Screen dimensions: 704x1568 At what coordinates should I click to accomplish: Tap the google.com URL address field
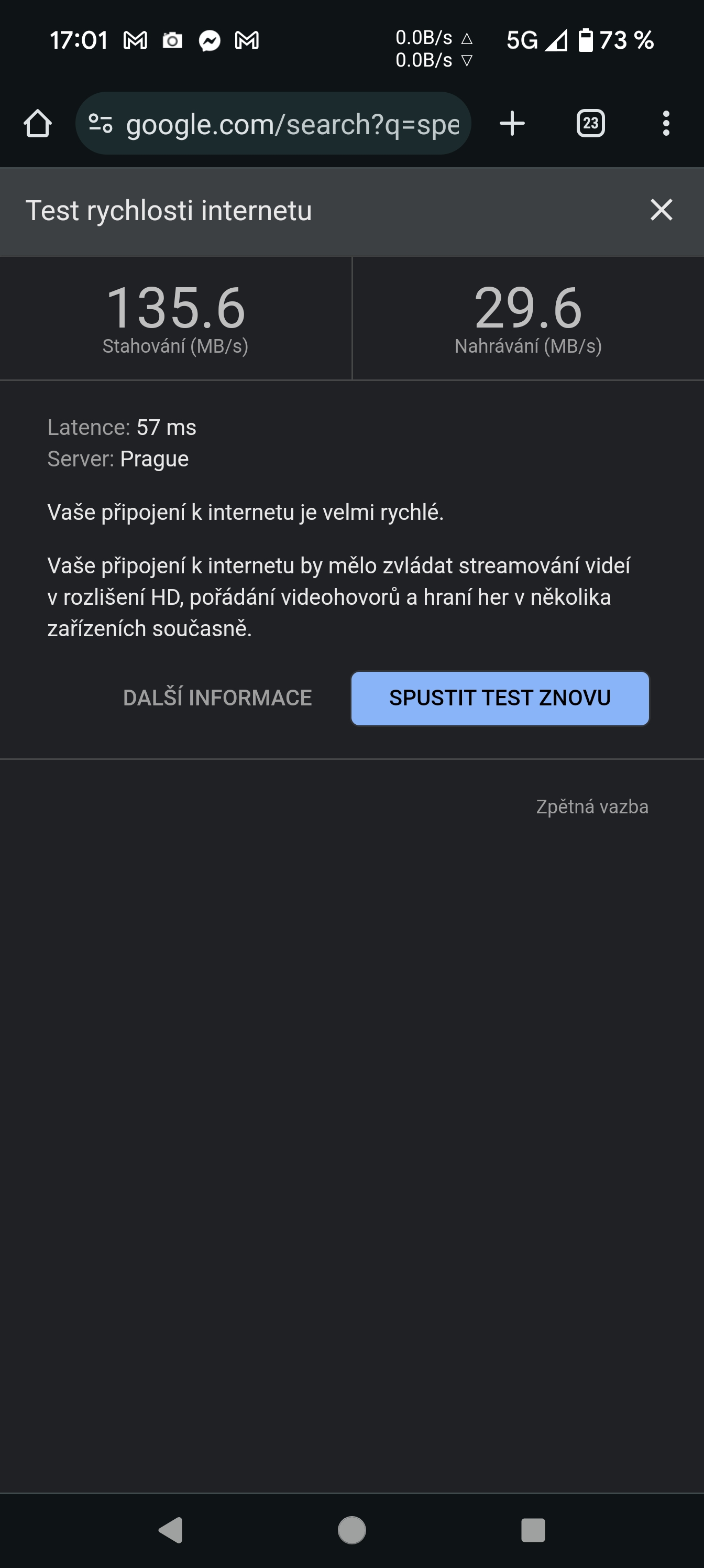(273, 124)
